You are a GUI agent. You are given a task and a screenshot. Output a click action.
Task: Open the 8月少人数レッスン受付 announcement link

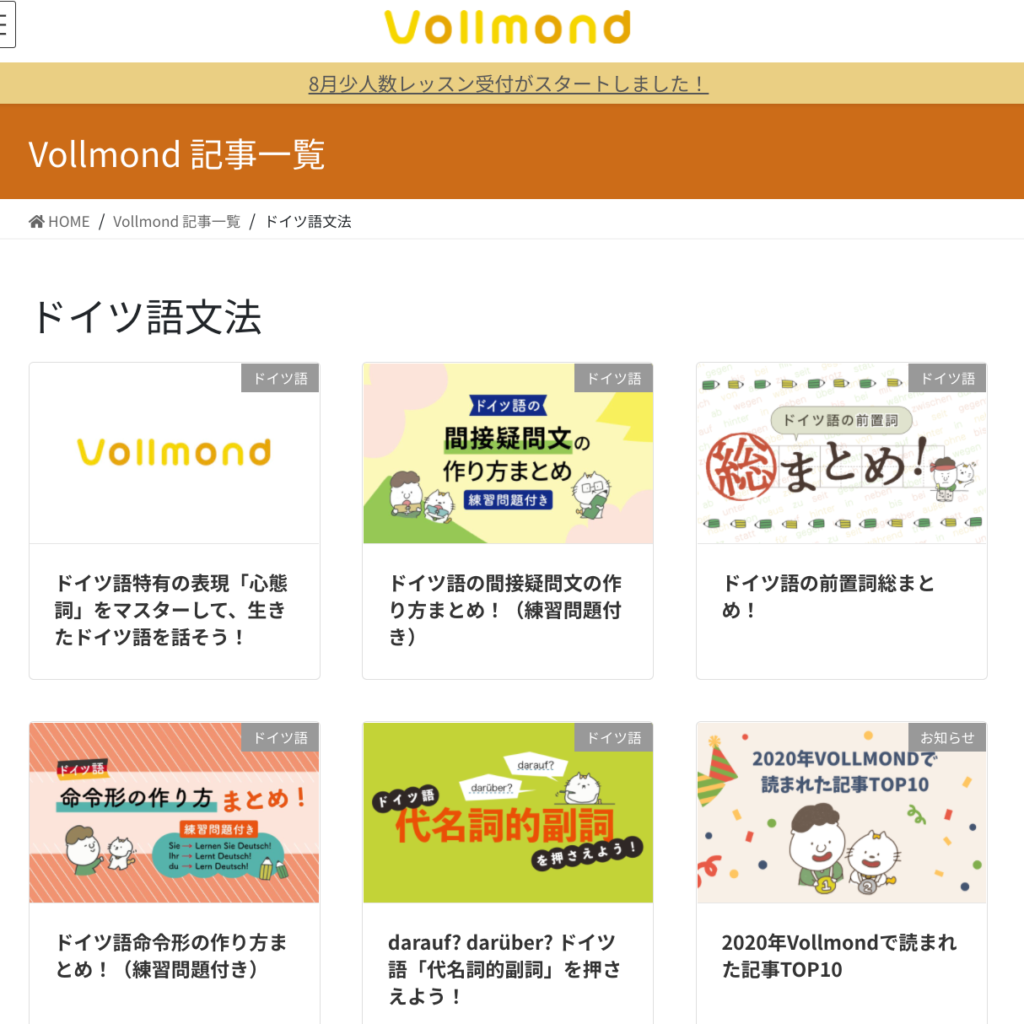508,84
